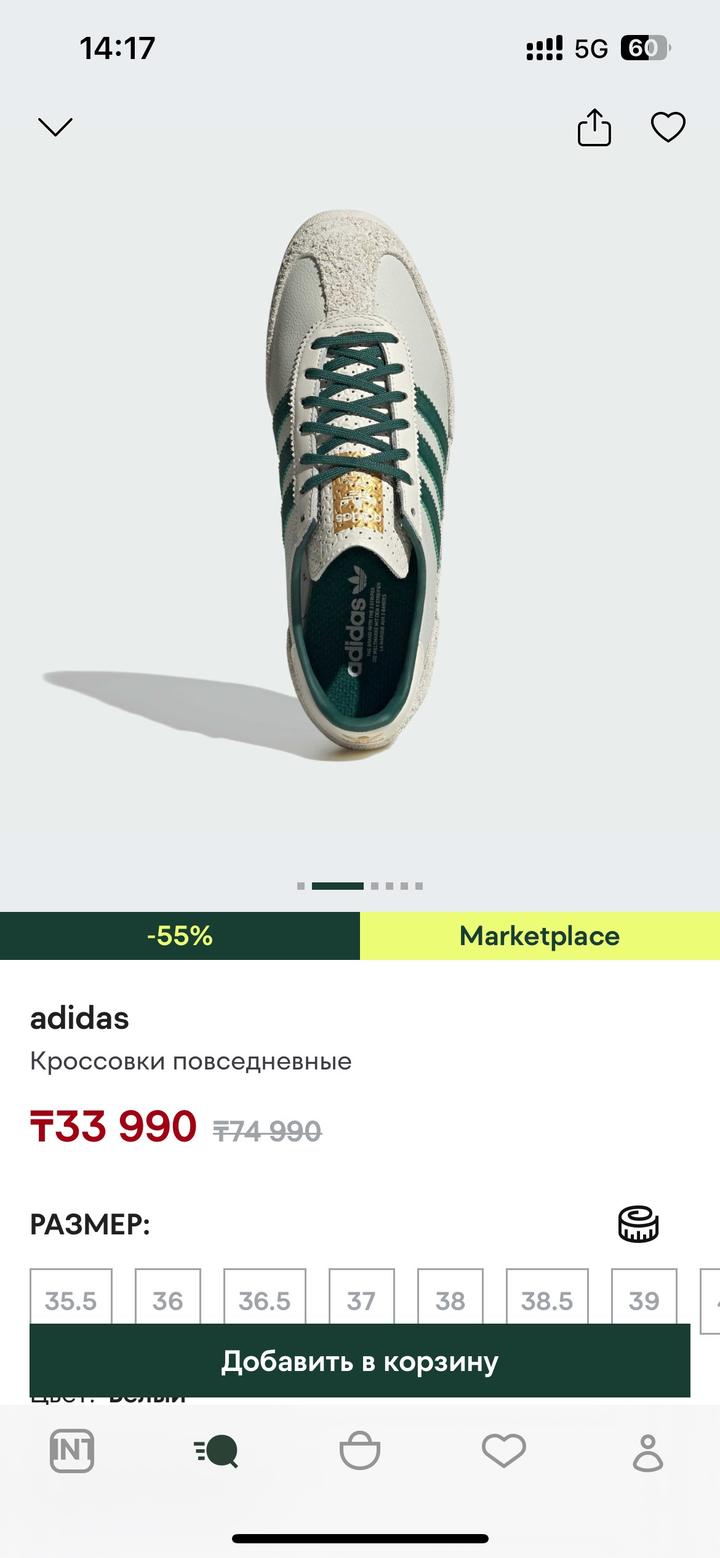Image resolution: width=720 pixels, height=1558 pixels.
Task: Add sneakers to favorites with heart
Action: (668, 127)
